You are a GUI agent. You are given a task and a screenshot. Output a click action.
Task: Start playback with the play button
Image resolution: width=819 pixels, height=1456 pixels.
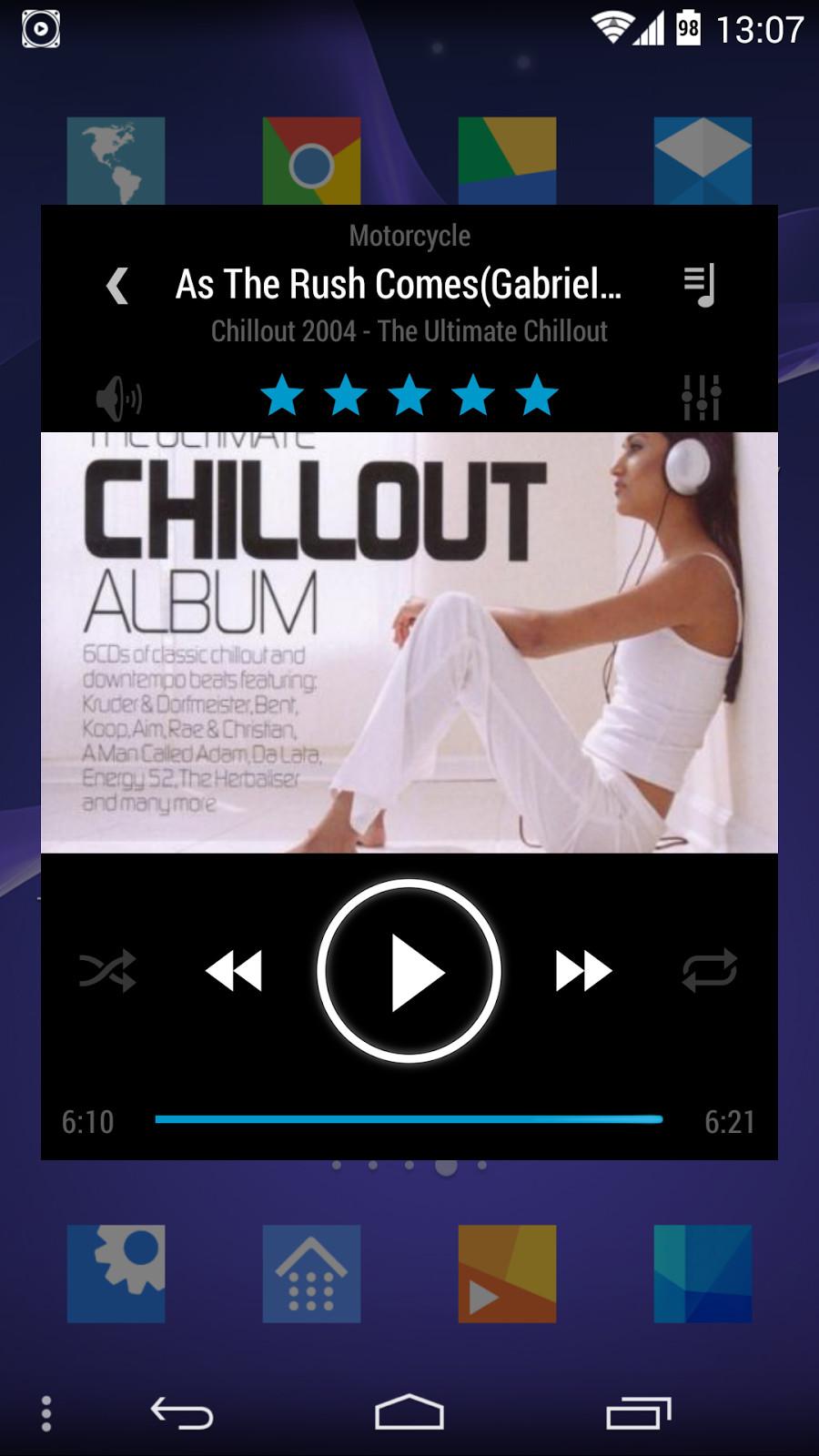409,971
